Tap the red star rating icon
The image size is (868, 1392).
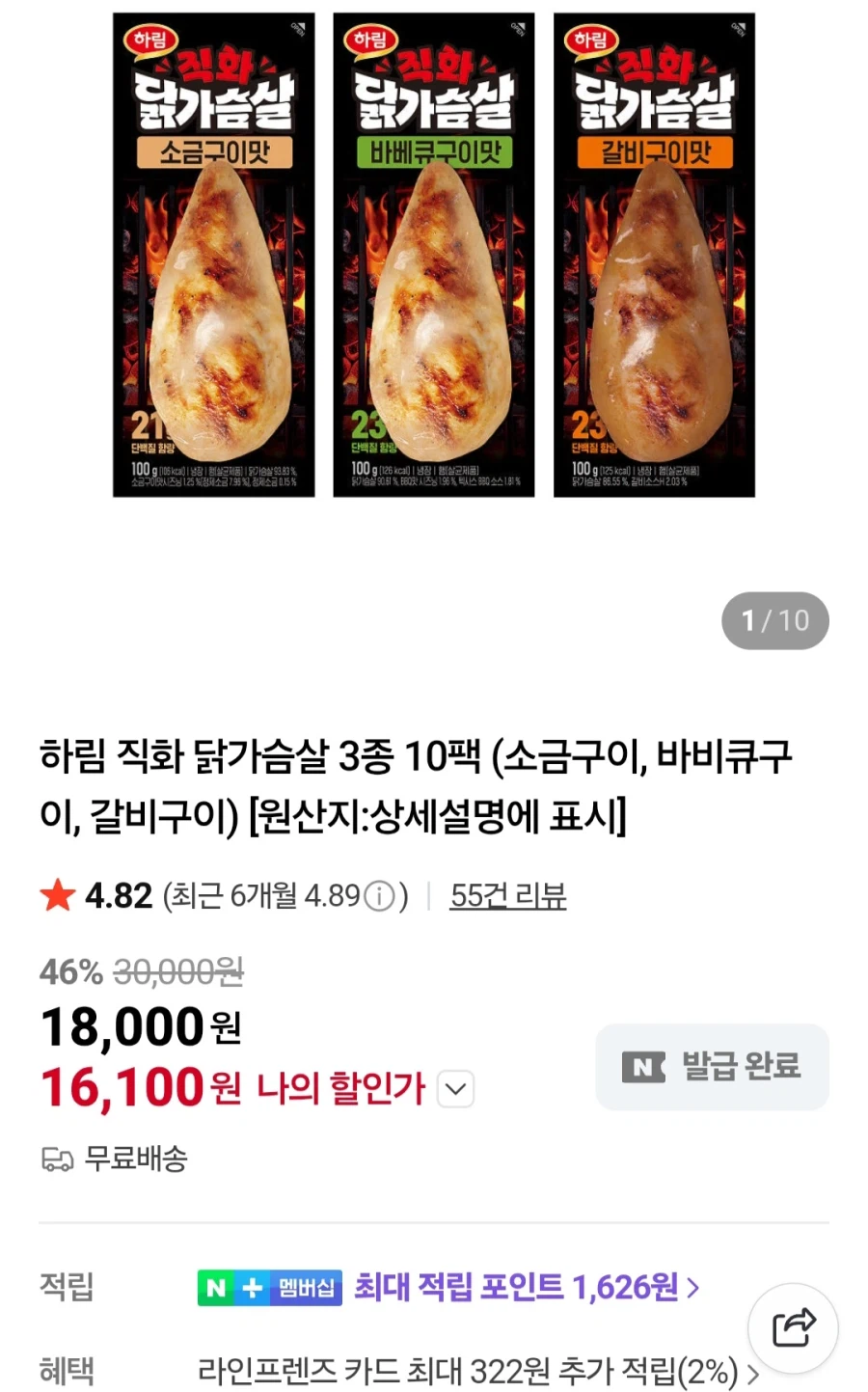coord(60,895)
